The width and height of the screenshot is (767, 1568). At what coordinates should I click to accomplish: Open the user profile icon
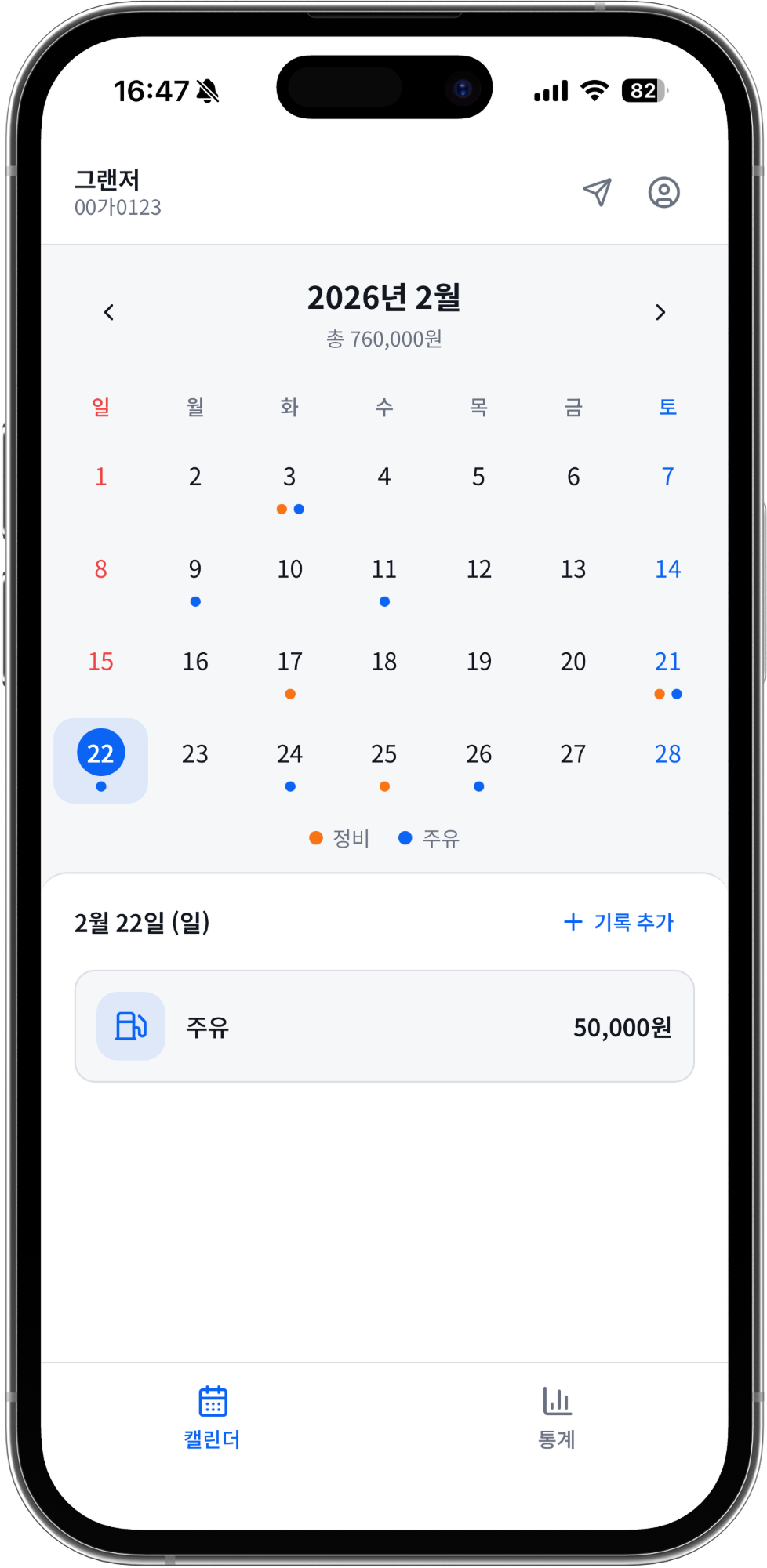point(663,192)
